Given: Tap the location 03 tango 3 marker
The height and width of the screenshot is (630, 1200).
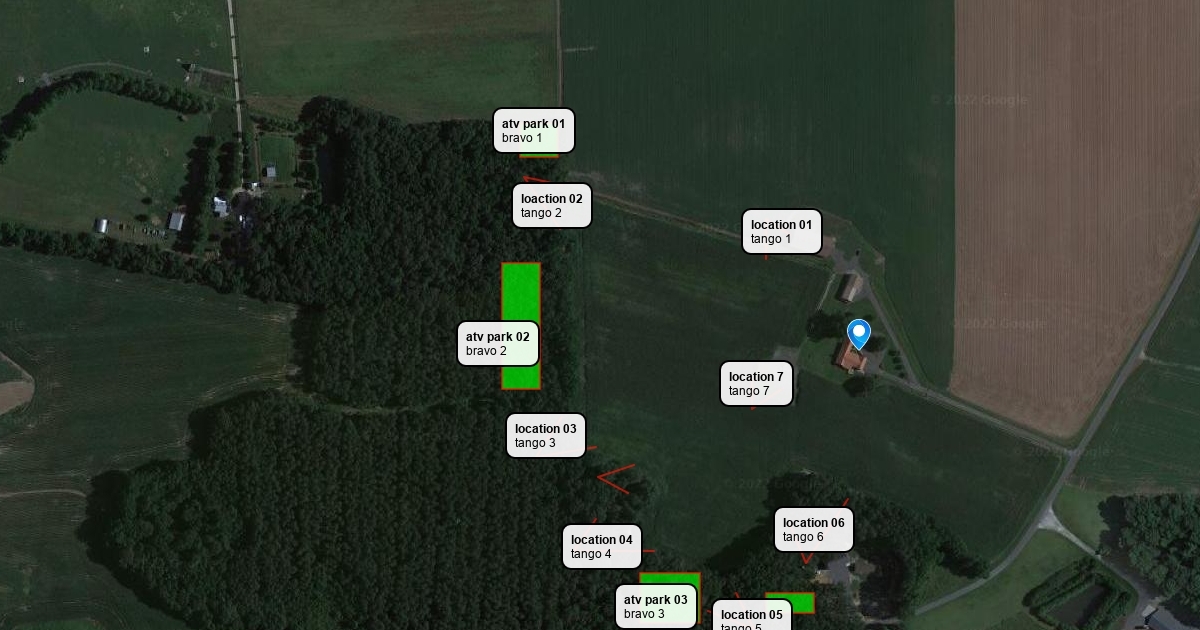Looking at the screenshot, I should (546, 436).
